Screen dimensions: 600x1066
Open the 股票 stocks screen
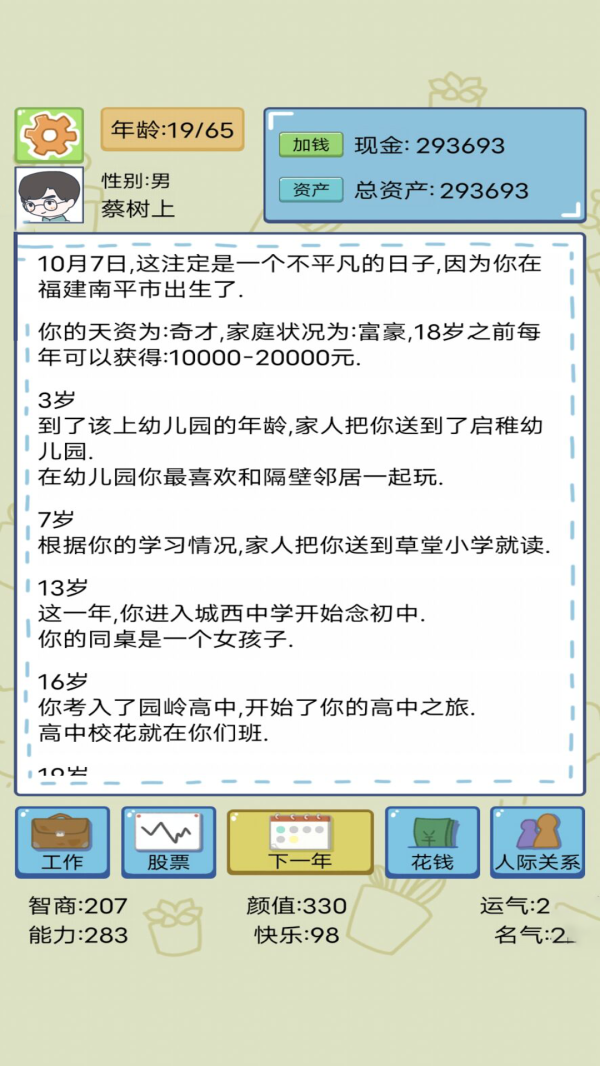point(168,842)
